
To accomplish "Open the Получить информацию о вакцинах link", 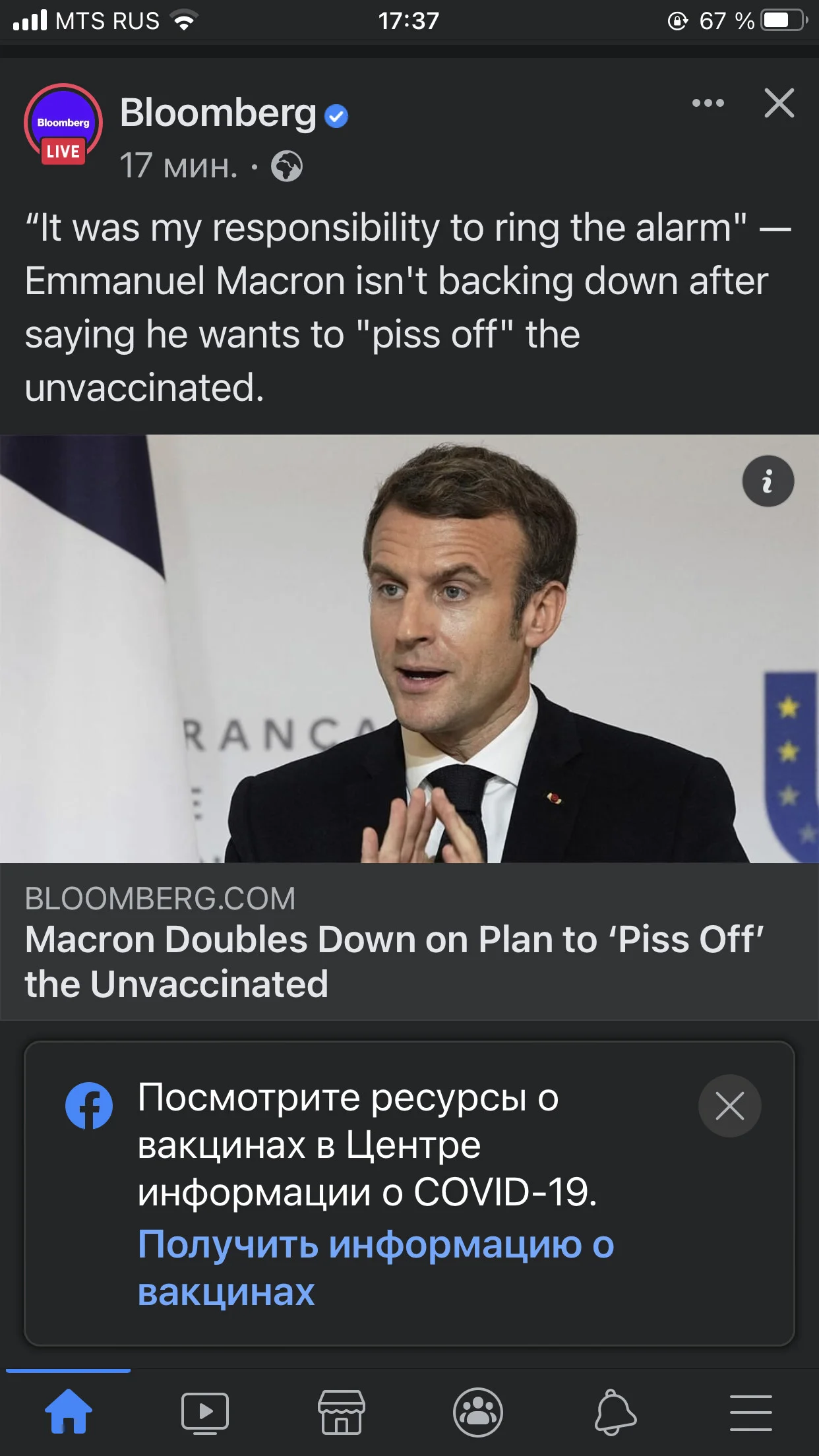I will pyautogui.click(x=376, y=1267).
